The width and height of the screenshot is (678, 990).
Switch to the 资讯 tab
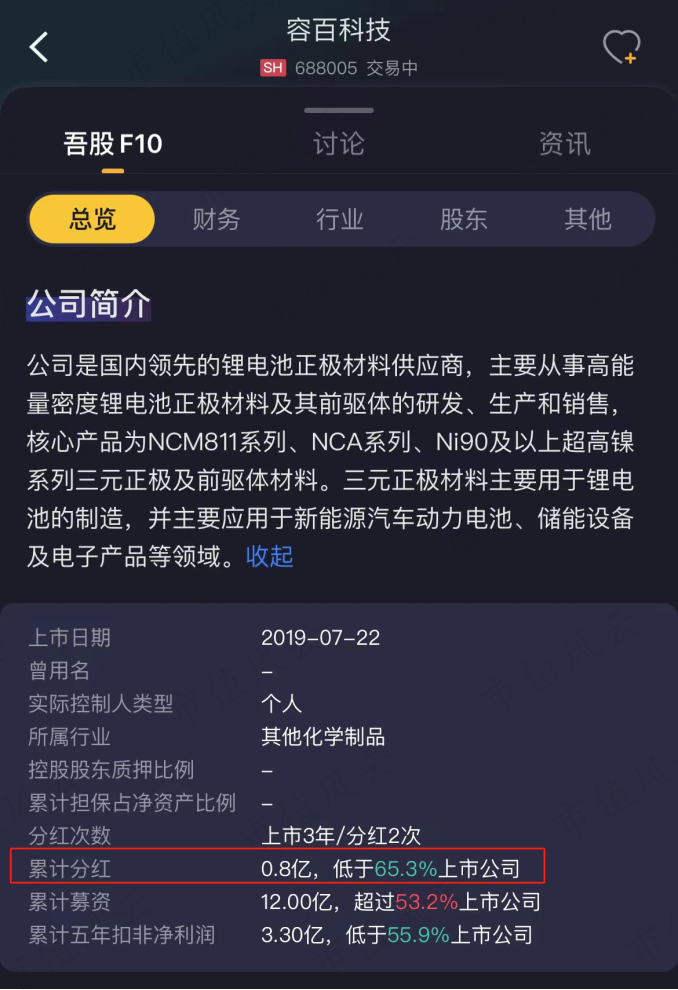click(x=564, y=144)
